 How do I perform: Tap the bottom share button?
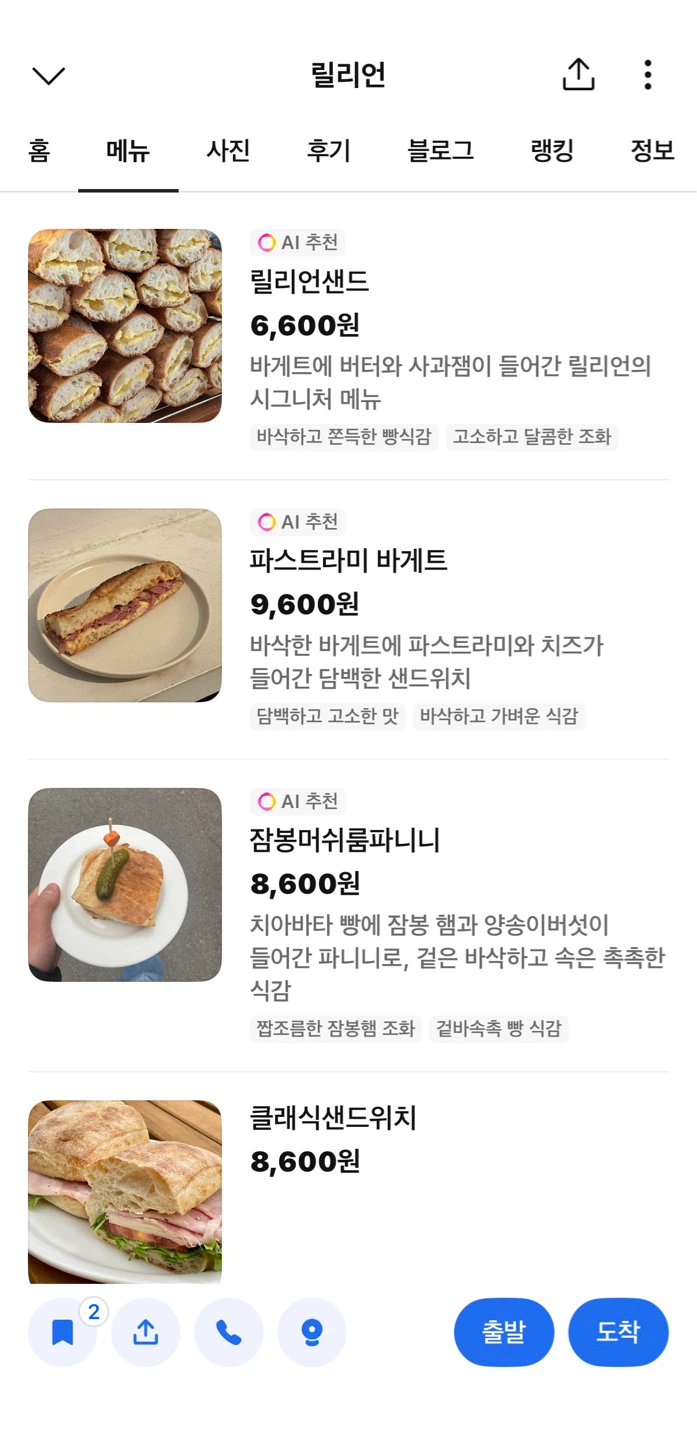146,1332
